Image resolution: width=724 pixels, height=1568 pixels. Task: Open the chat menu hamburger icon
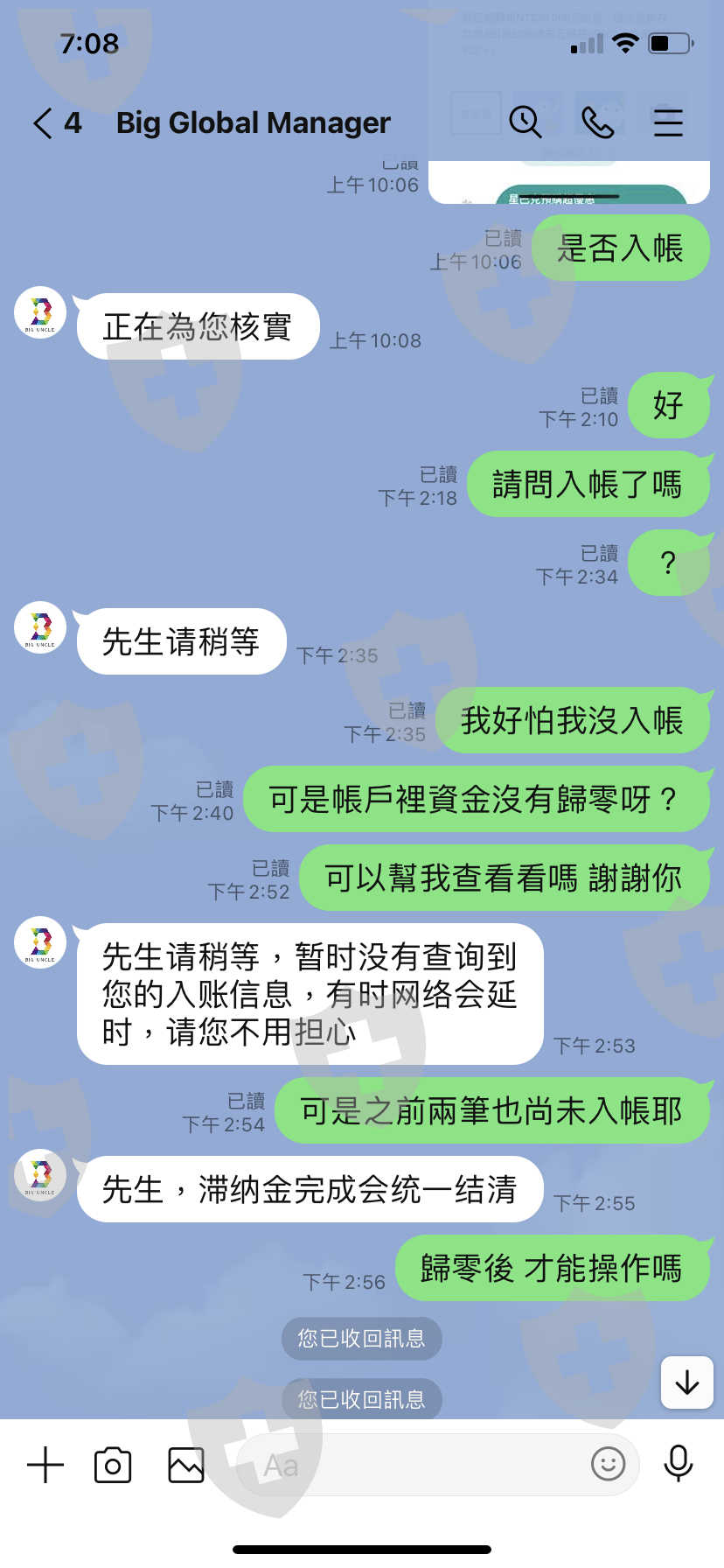pos(668,122)
